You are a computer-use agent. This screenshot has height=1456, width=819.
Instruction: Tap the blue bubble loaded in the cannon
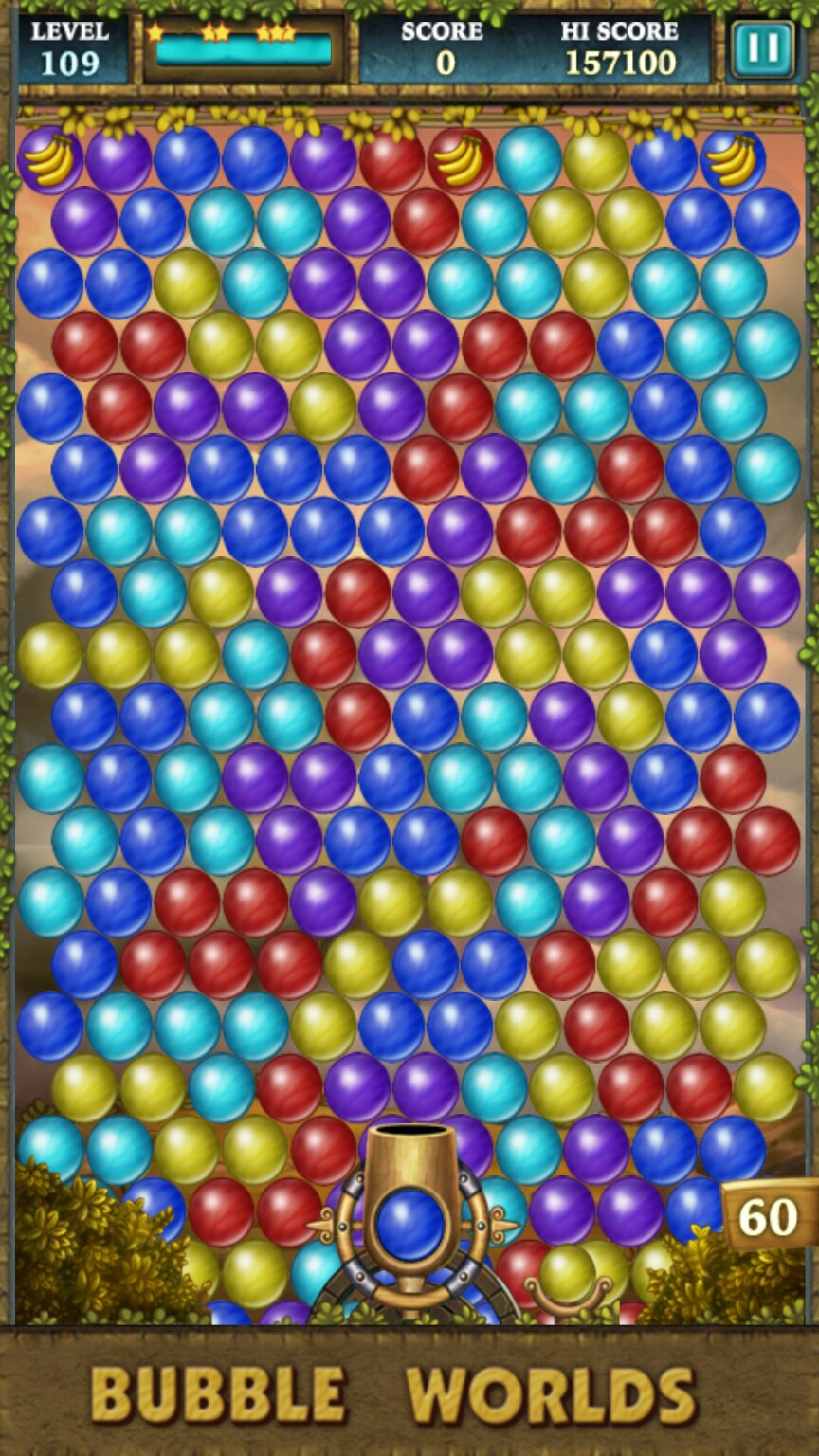410,1224
